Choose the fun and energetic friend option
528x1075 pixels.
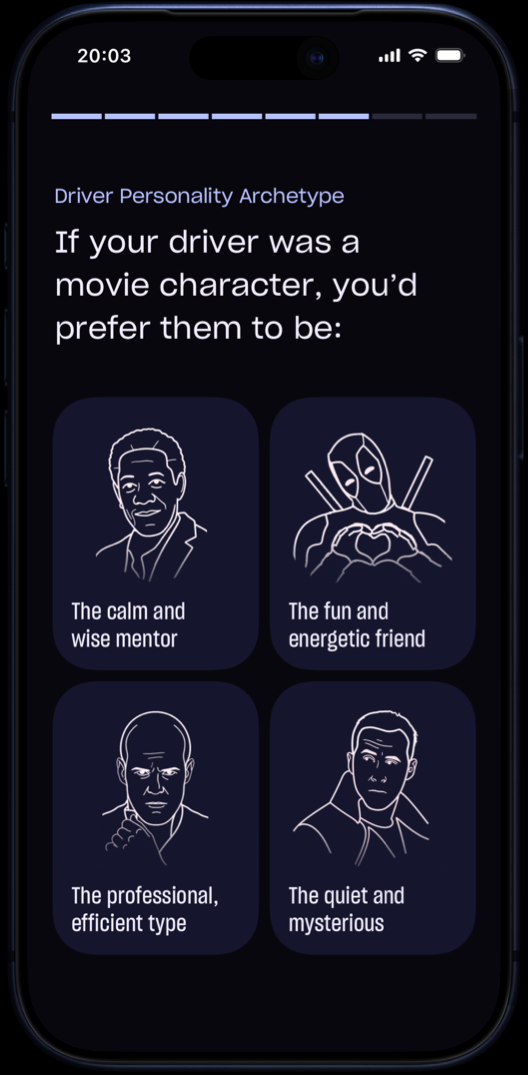372,533
